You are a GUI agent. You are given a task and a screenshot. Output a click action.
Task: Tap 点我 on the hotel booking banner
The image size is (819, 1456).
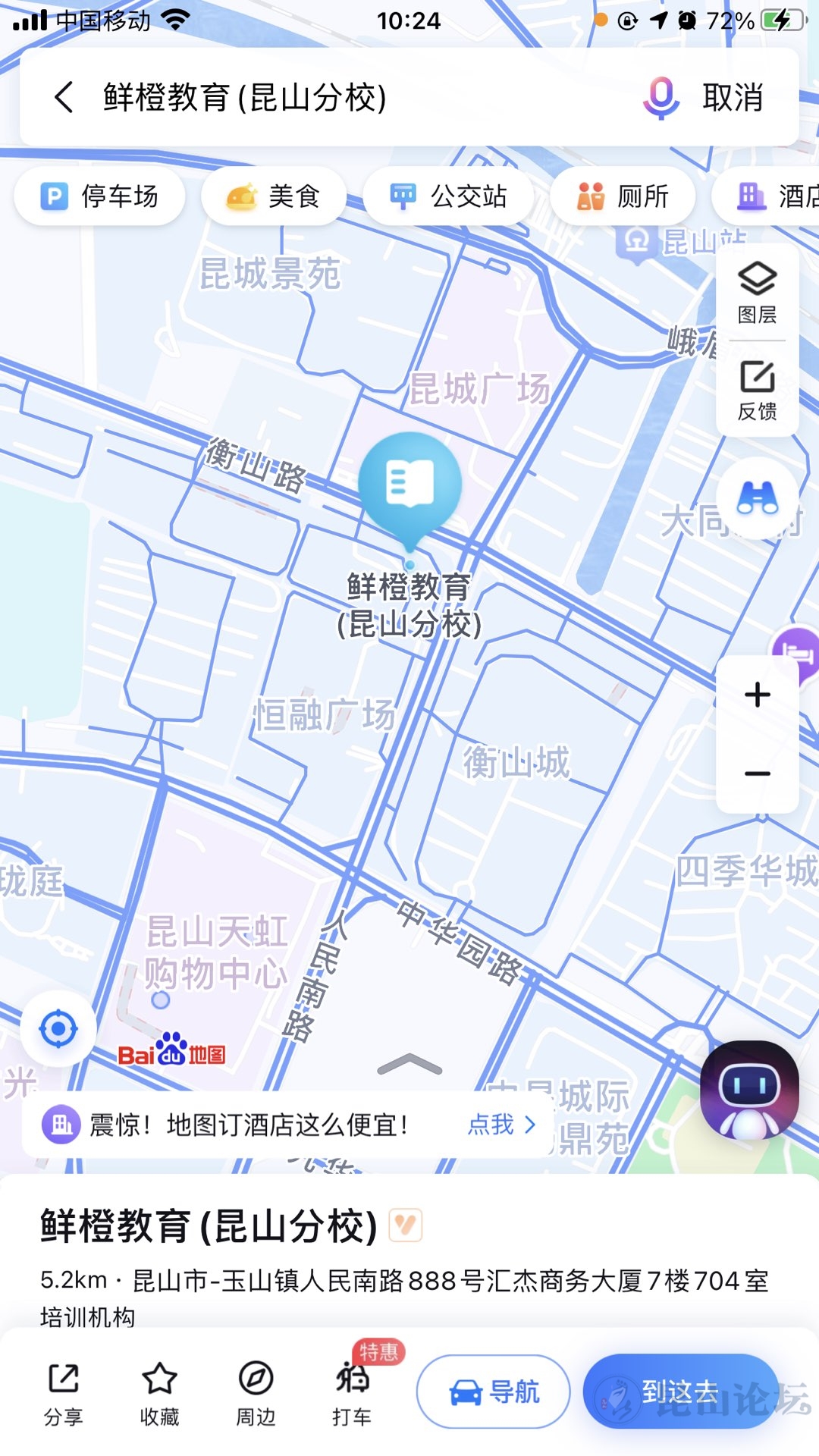[x=501, y=1125]
